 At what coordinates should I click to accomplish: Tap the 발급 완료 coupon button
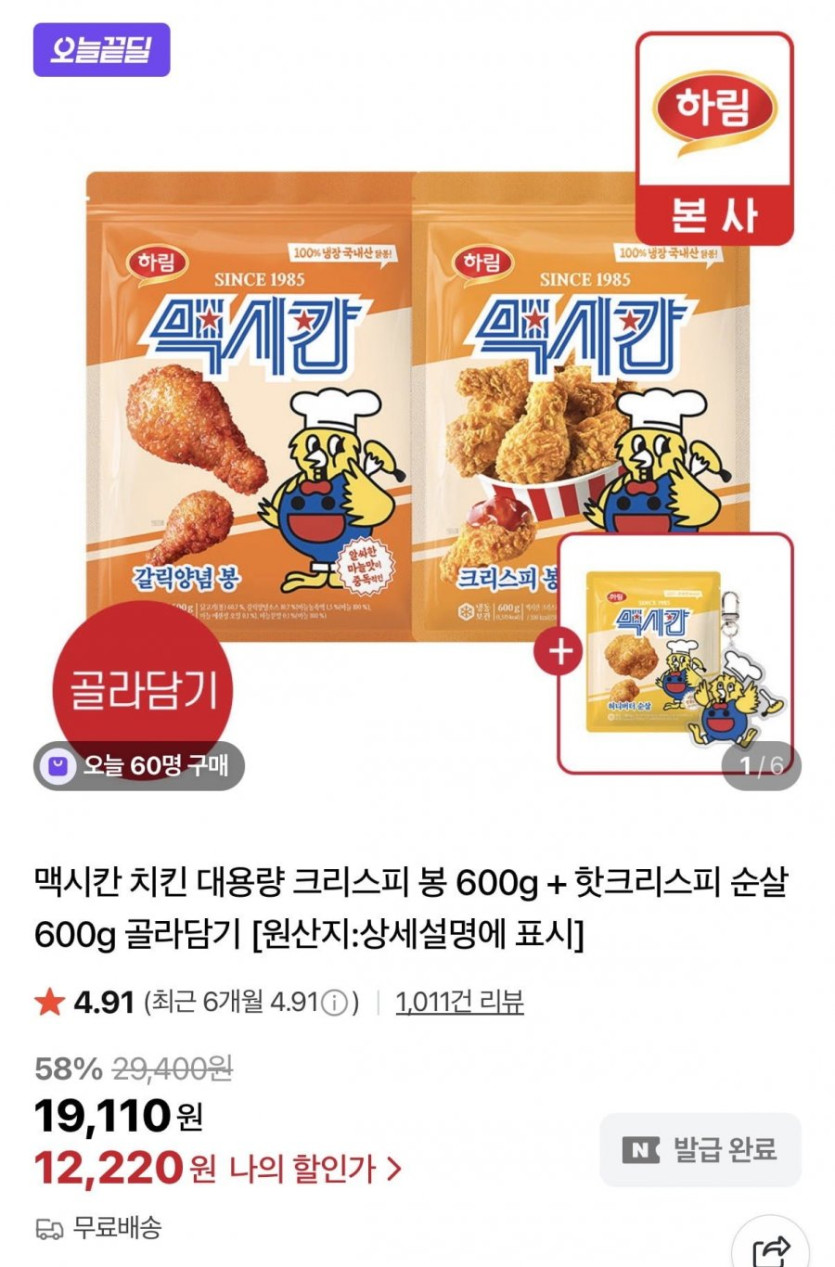[x=700, y=1150]
